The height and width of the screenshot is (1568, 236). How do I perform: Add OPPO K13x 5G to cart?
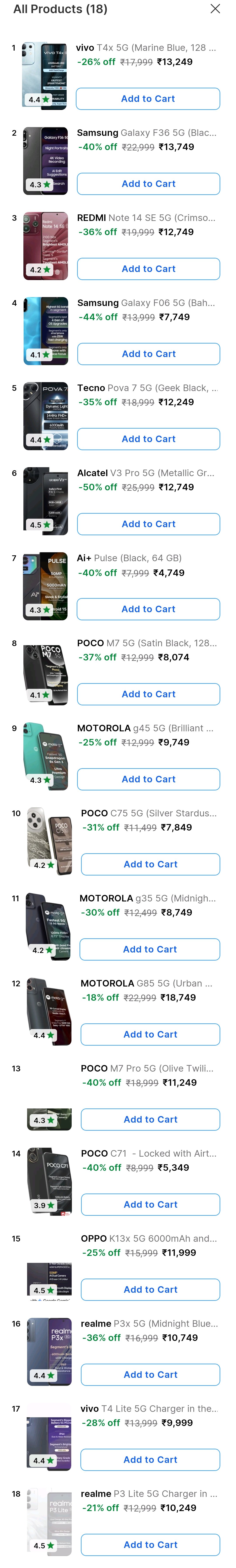coord(150,1290)
